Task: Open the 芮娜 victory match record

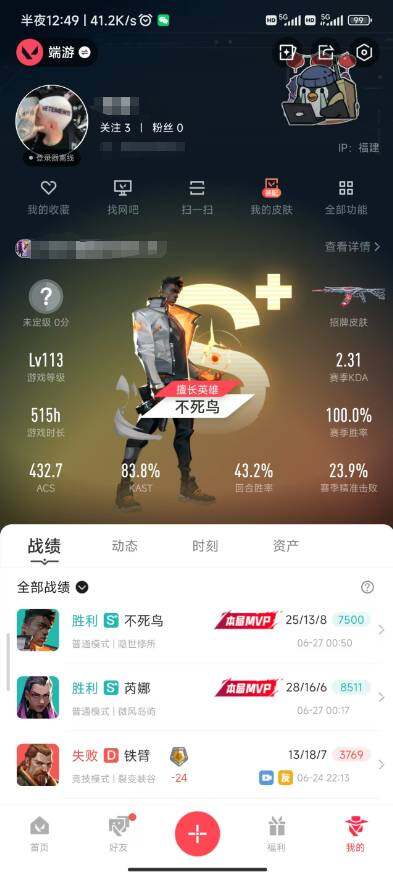Action: [198, 697]
